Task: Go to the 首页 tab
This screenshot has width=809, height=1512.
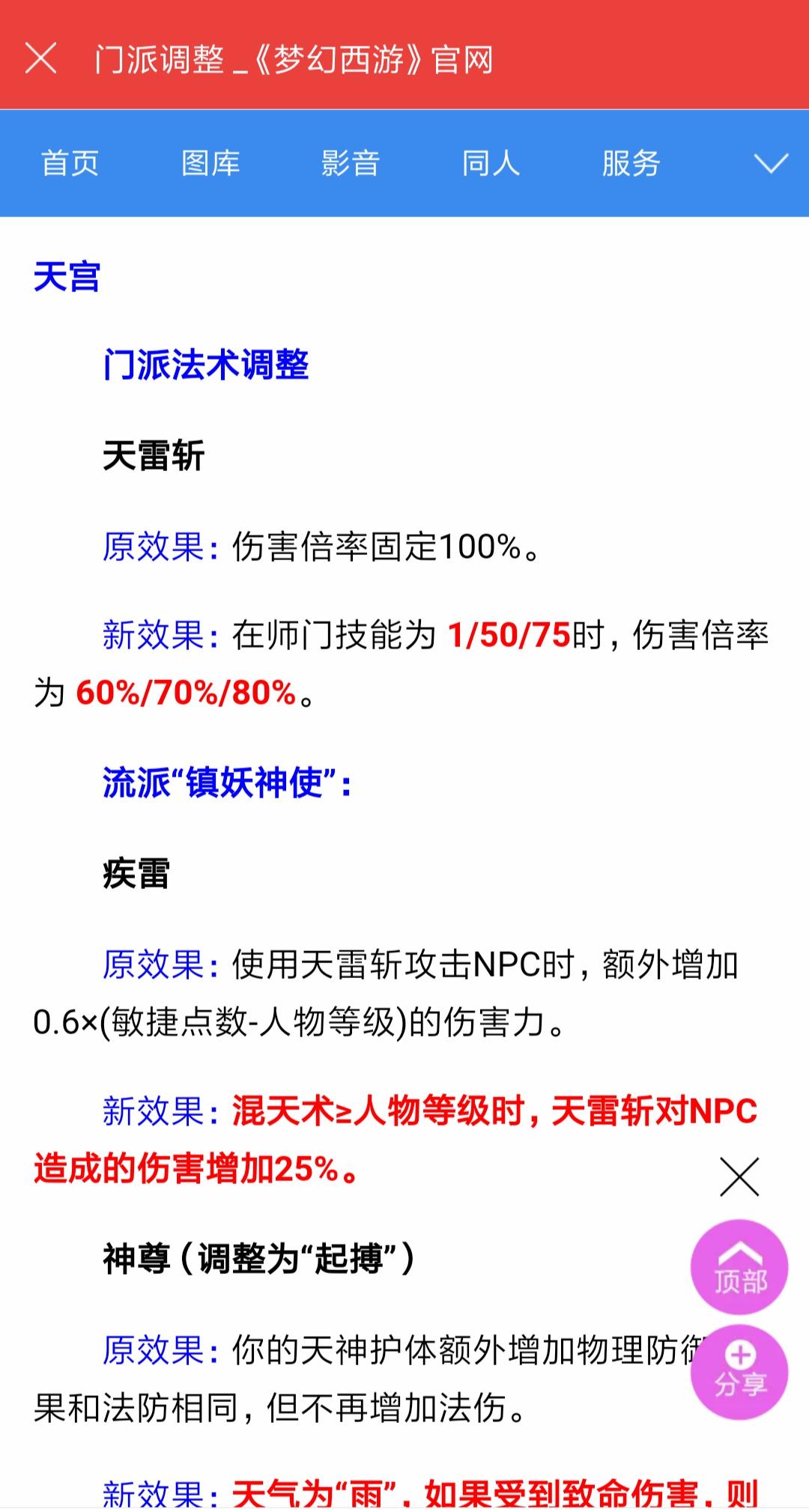Action: [70, 163]
